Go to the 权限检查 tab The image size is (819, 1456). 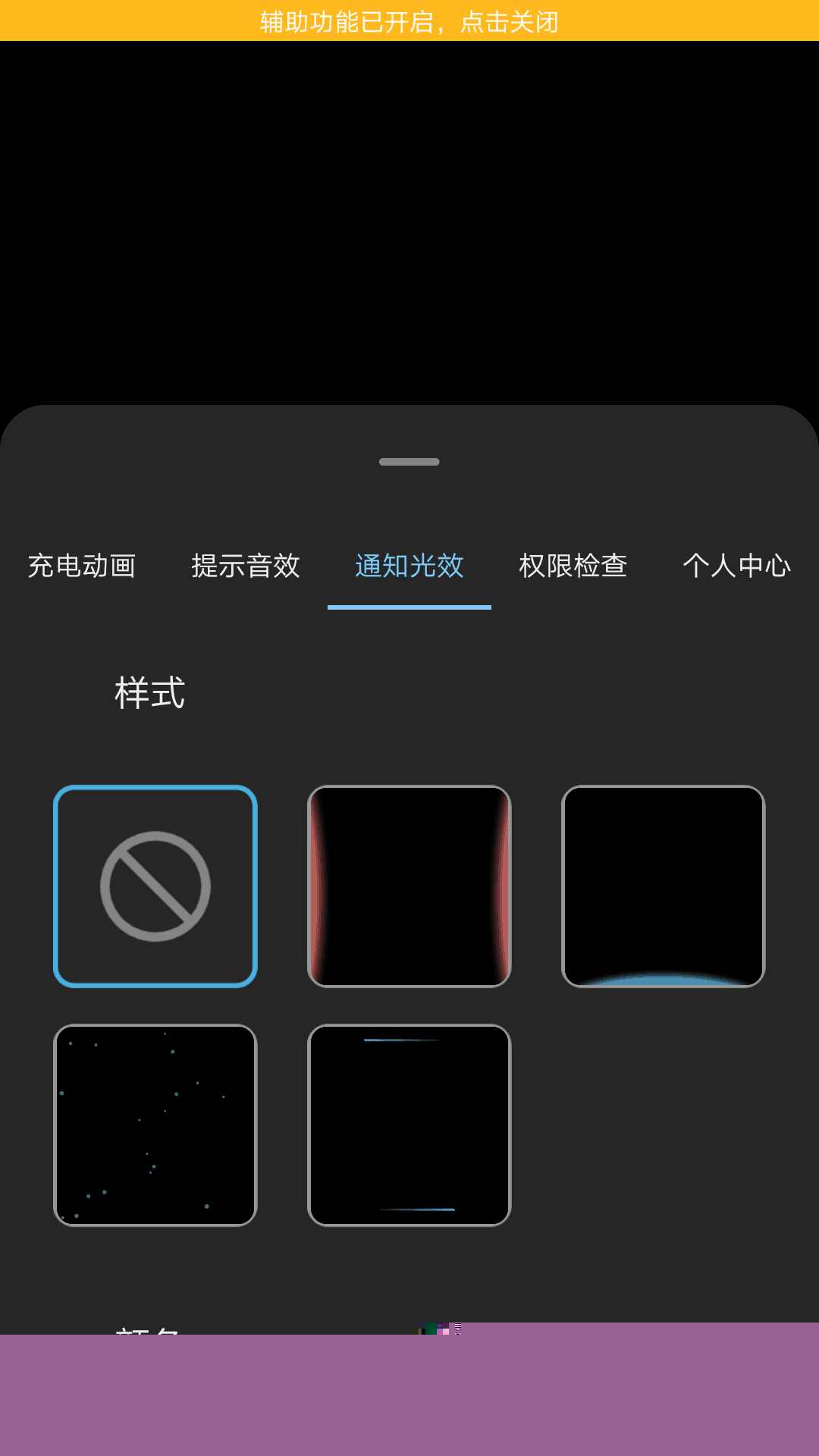pos(573,566)
